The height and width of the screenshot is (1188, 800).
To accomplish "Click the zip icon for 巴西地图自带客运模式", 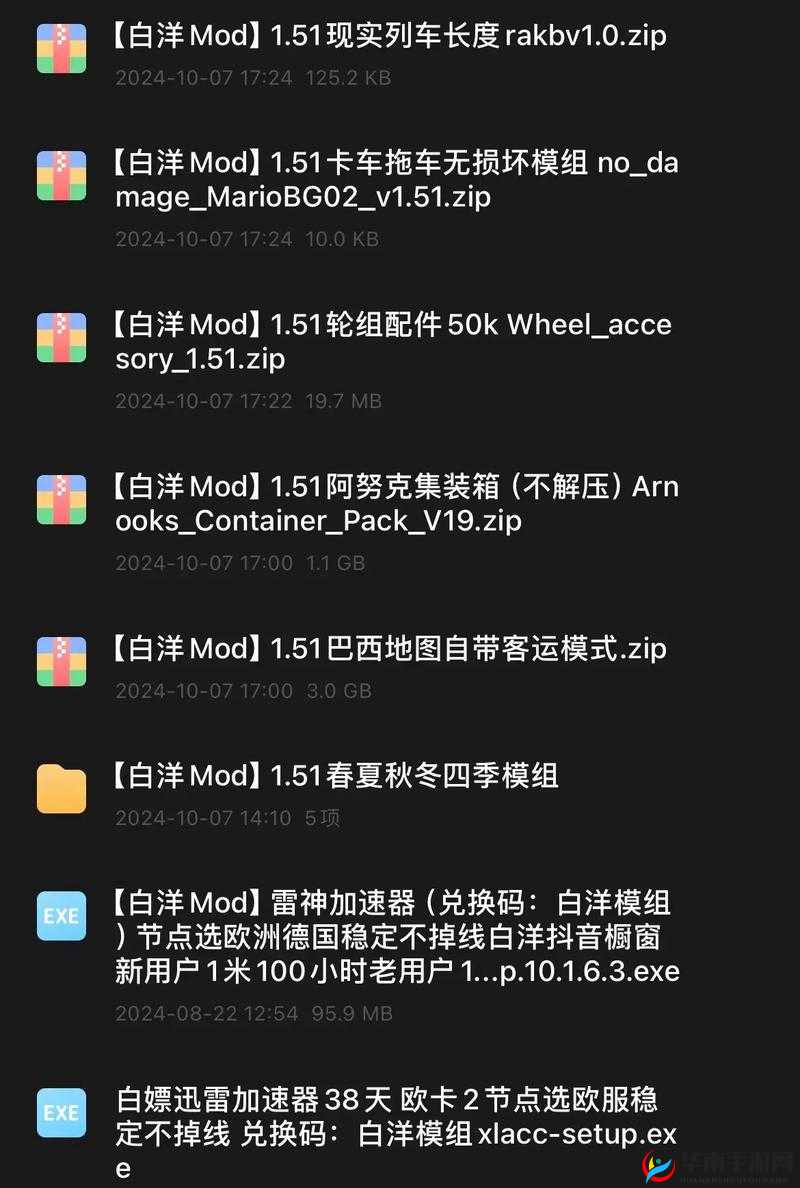I will click(61, 661).
